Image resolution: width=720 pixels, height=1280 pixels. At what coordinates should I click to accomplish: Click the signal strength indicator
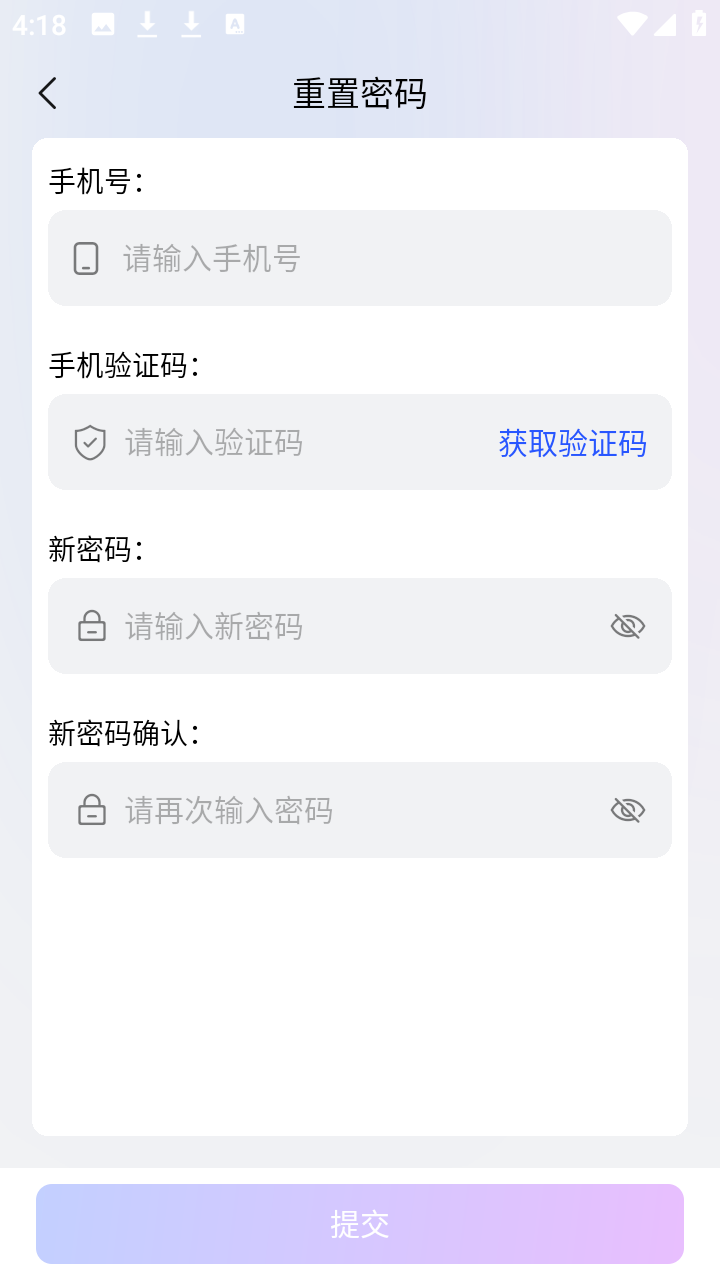point(665,25)
